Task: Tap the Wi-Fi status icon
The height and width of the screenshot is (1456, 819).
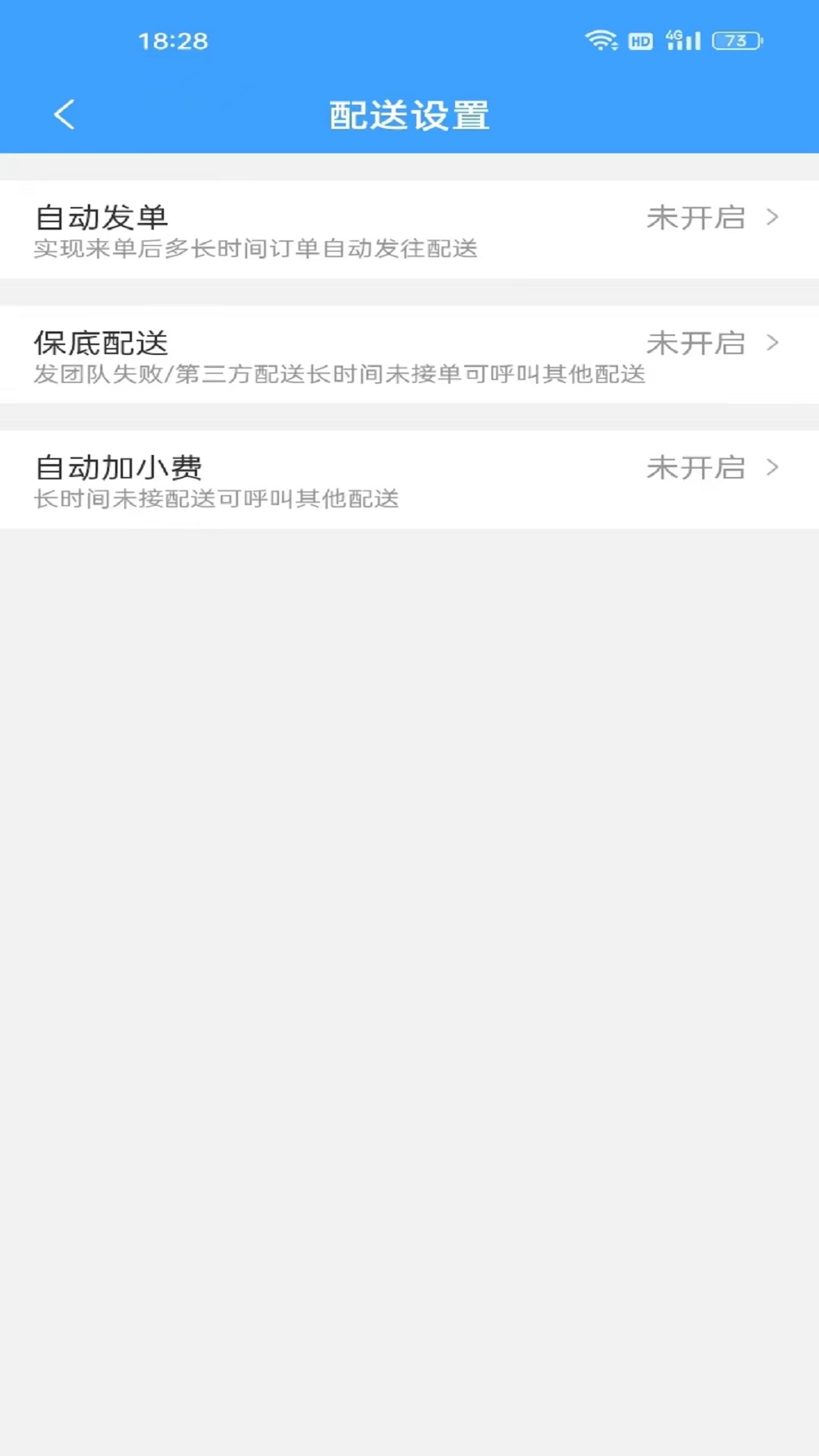Action: pos(603,41)
